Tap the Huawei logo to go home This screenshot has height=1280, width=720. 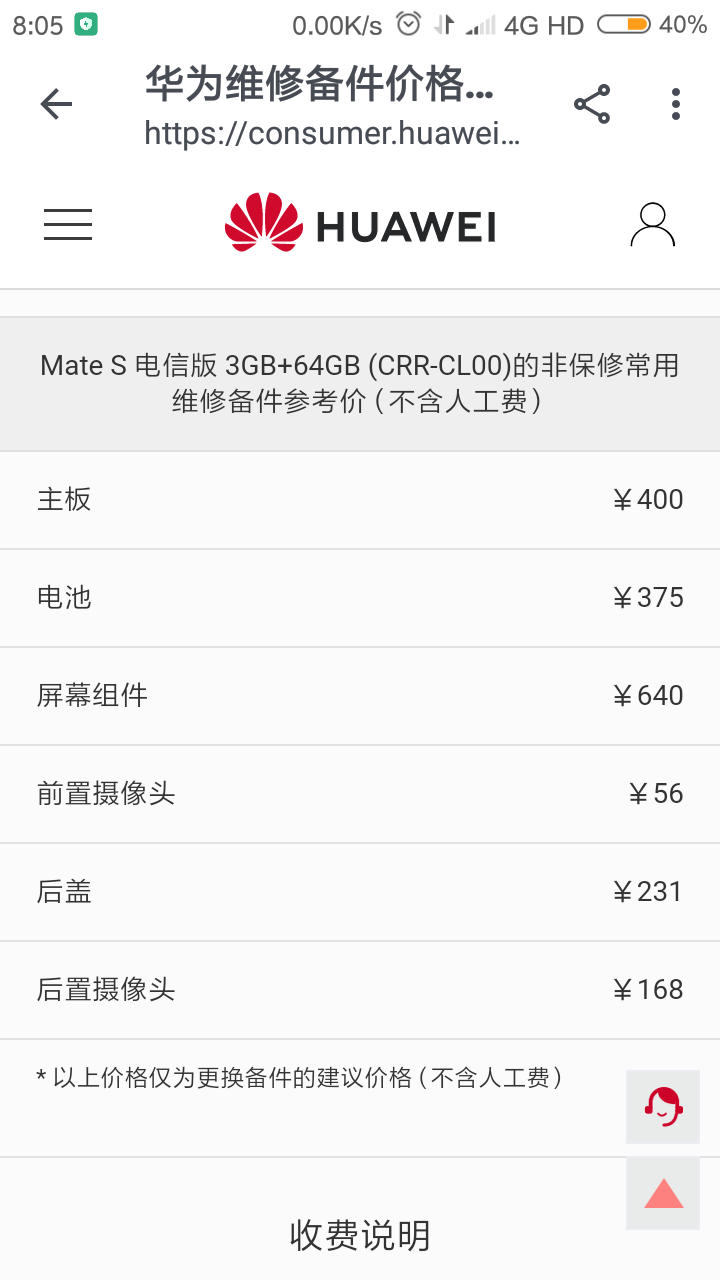coord(360,223)
